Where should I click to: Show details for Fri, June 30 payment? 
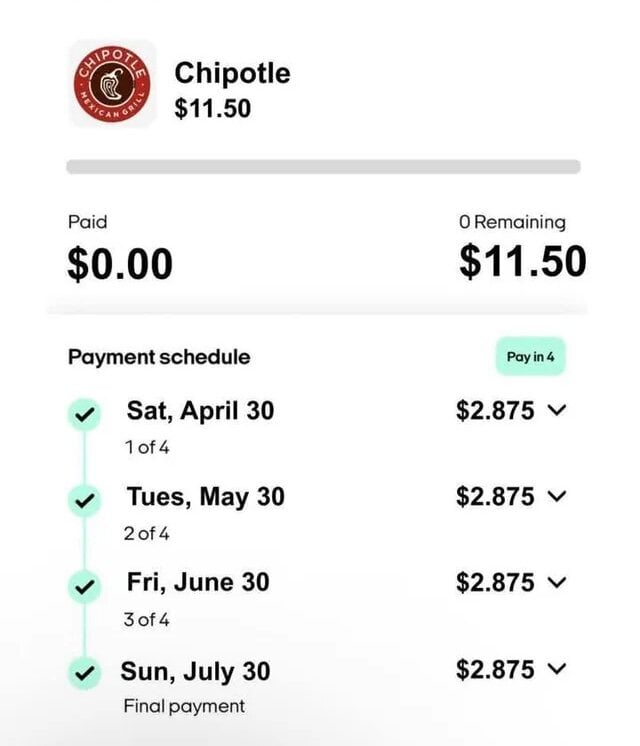pyautogui.click(x=558, y=583)
